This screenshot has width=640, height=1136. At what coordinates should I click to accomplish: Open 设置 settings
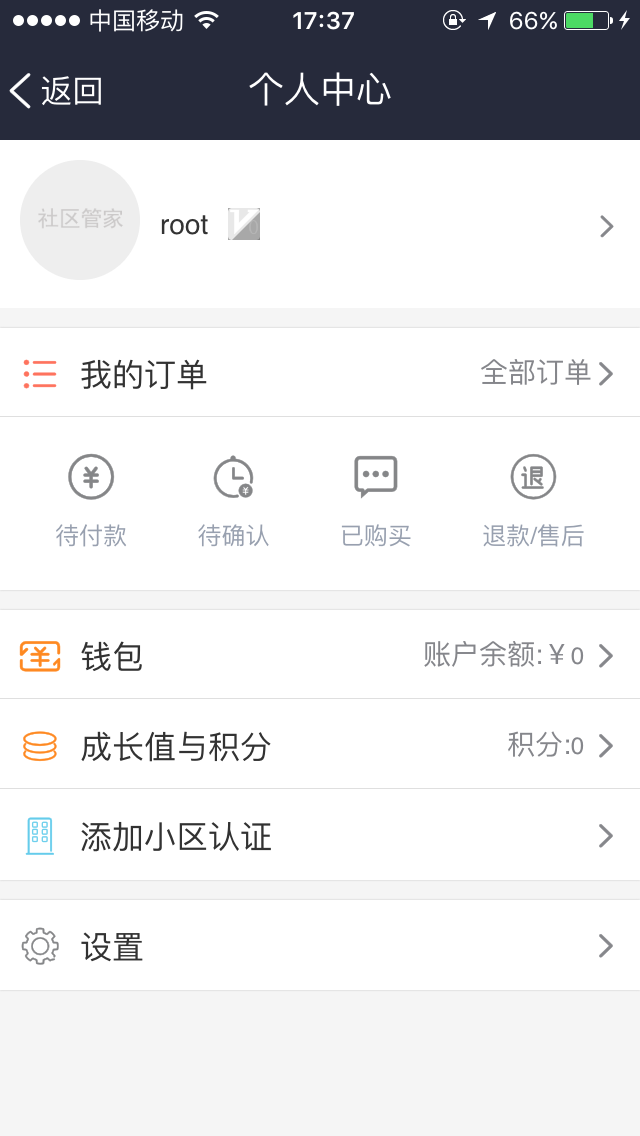pos(320,946)
